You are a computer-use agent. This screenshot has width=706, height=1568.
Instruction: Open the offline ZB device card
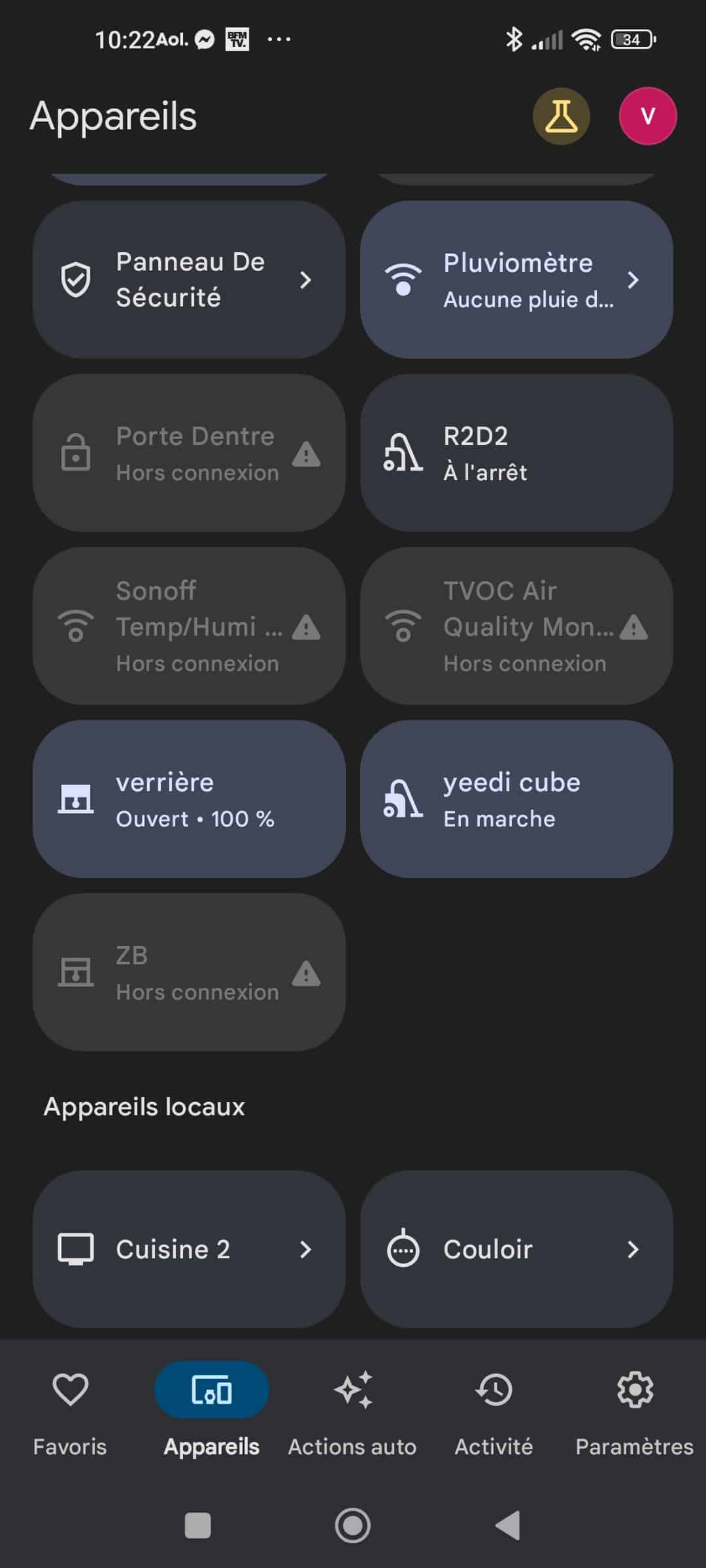coord(189,972)
